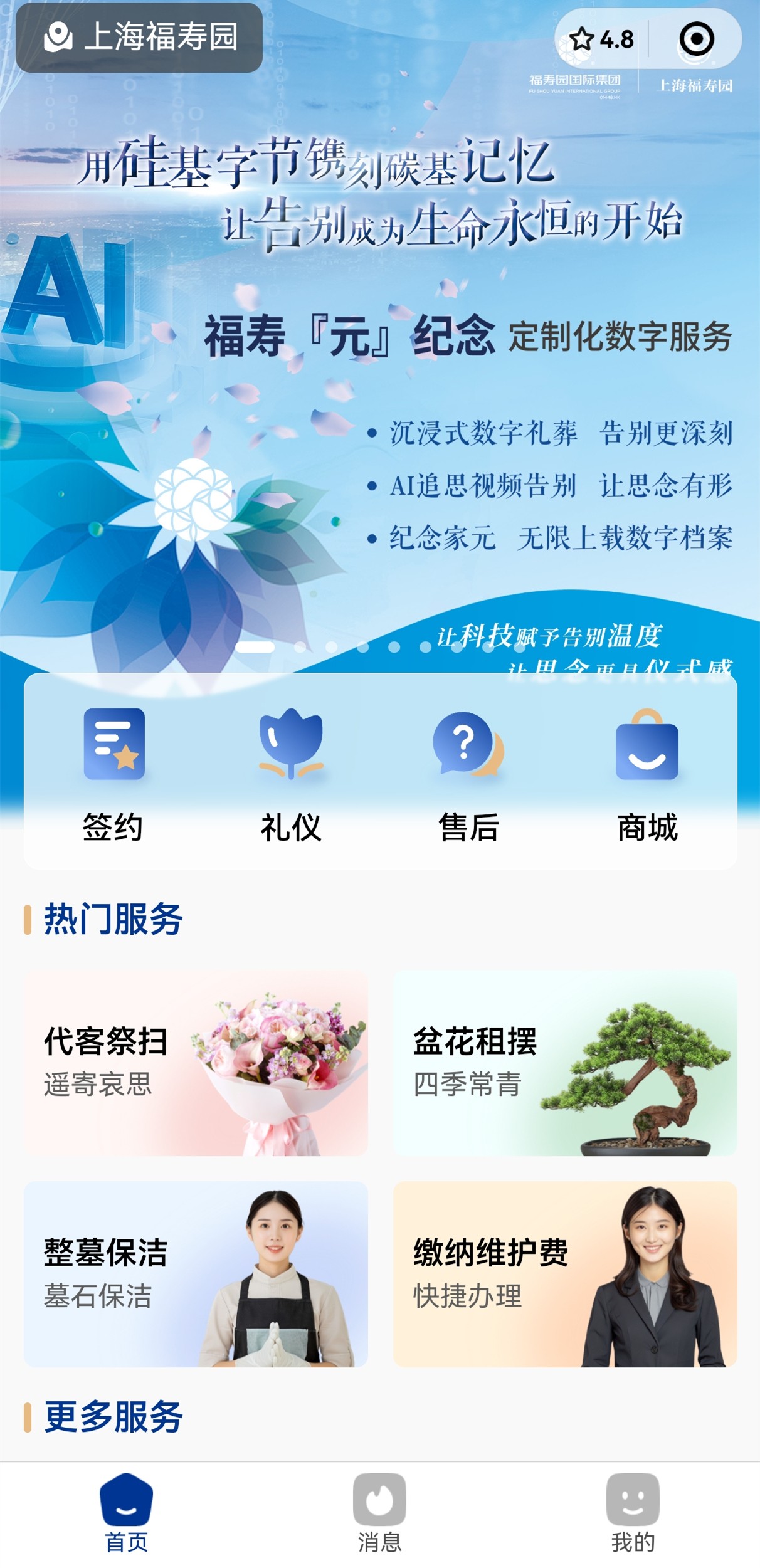
Task: Open the 盆花租摆 service card
Action: pyautogui.click(x=564, y=1063)
